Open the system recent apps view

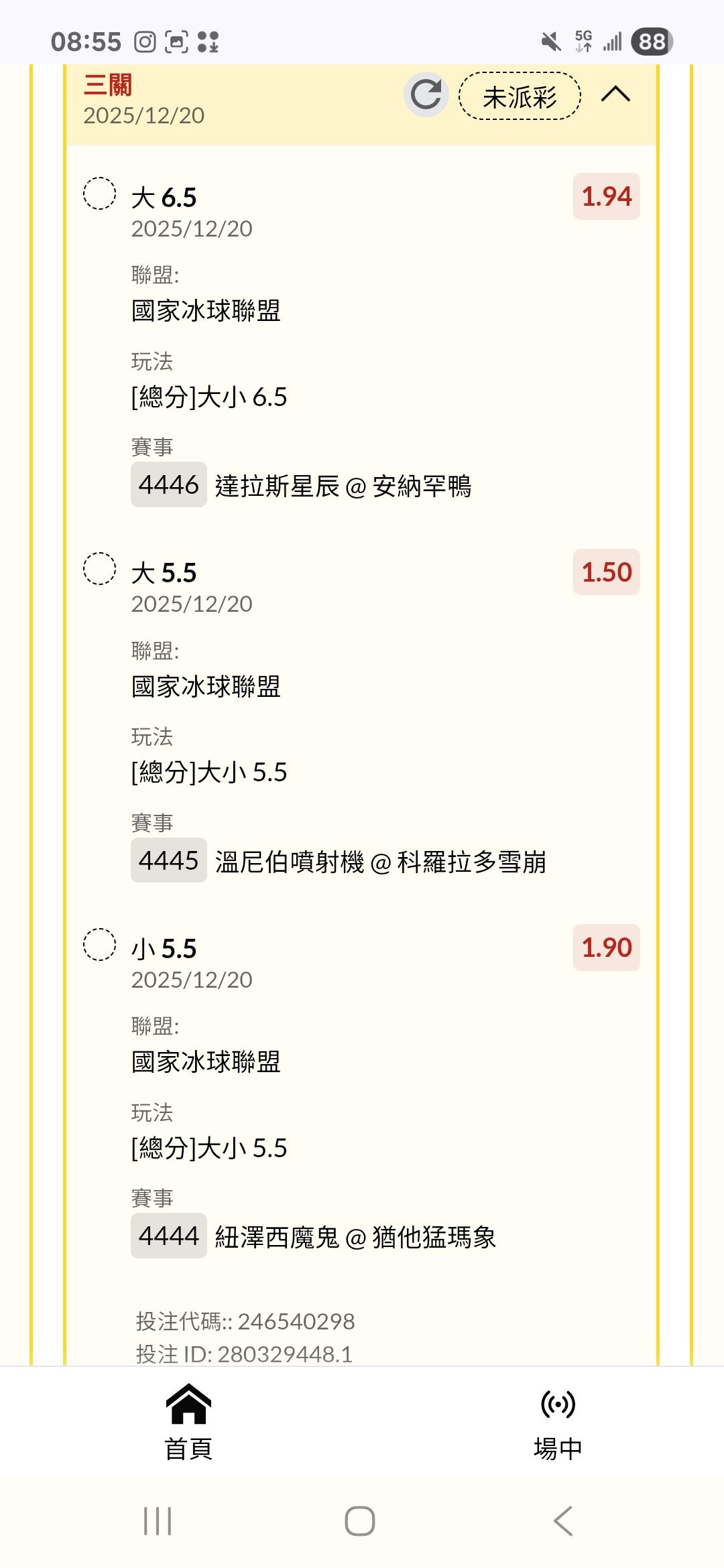(158, 1520)
